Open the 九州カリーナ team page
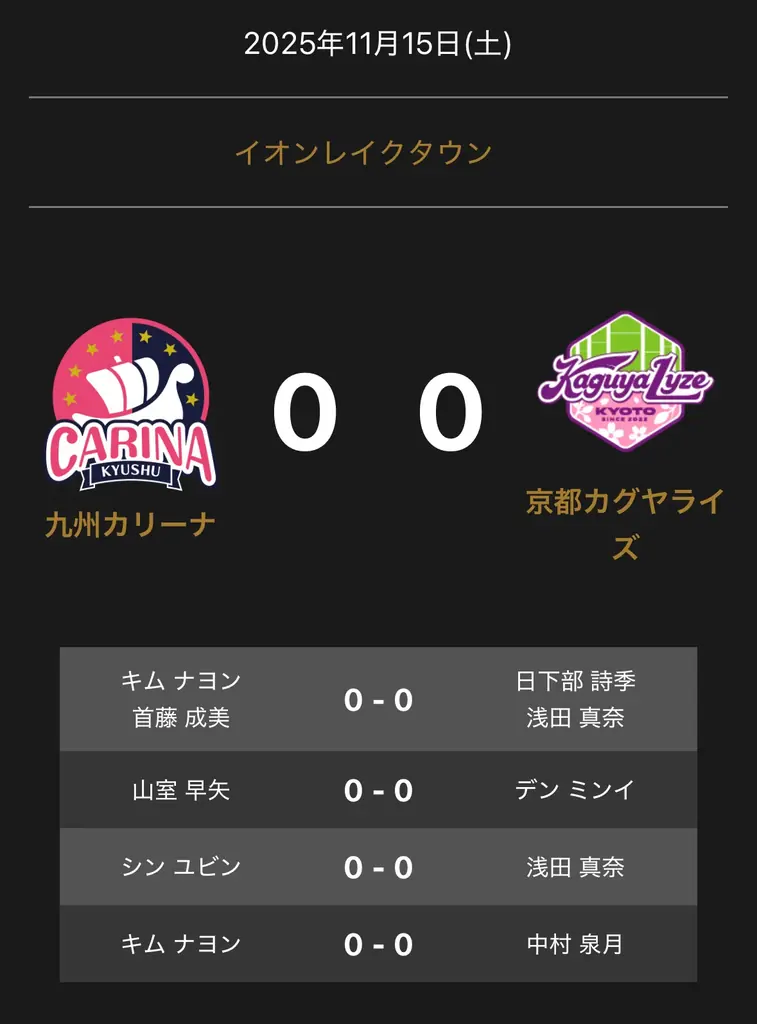 pyautogui.click(x=130, y=524)
